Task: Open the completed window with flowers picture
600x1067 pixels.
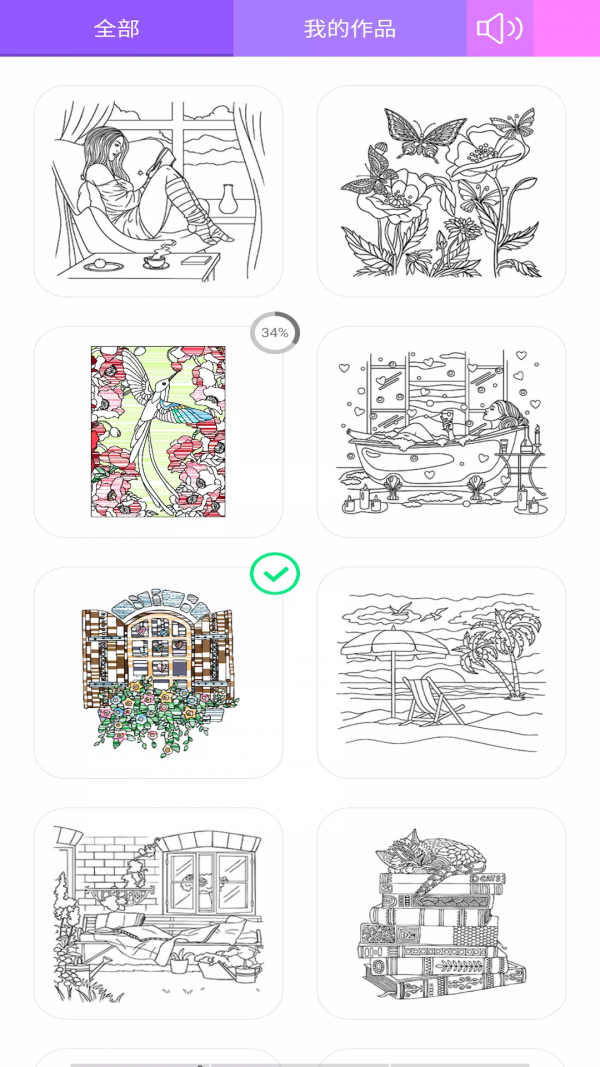Action: (158, 672)
